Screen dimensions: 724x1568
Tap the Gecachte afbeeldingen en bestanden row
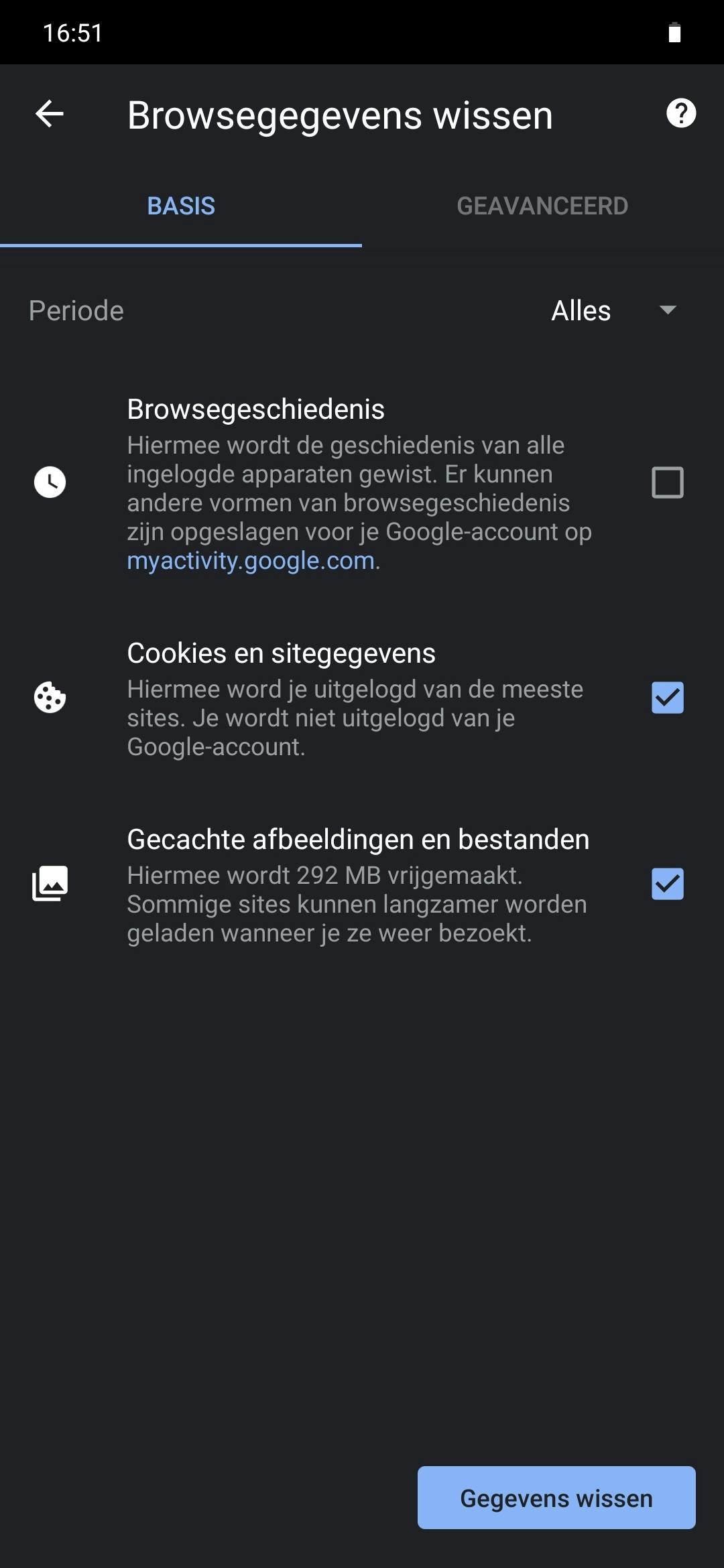click(358, 838)
